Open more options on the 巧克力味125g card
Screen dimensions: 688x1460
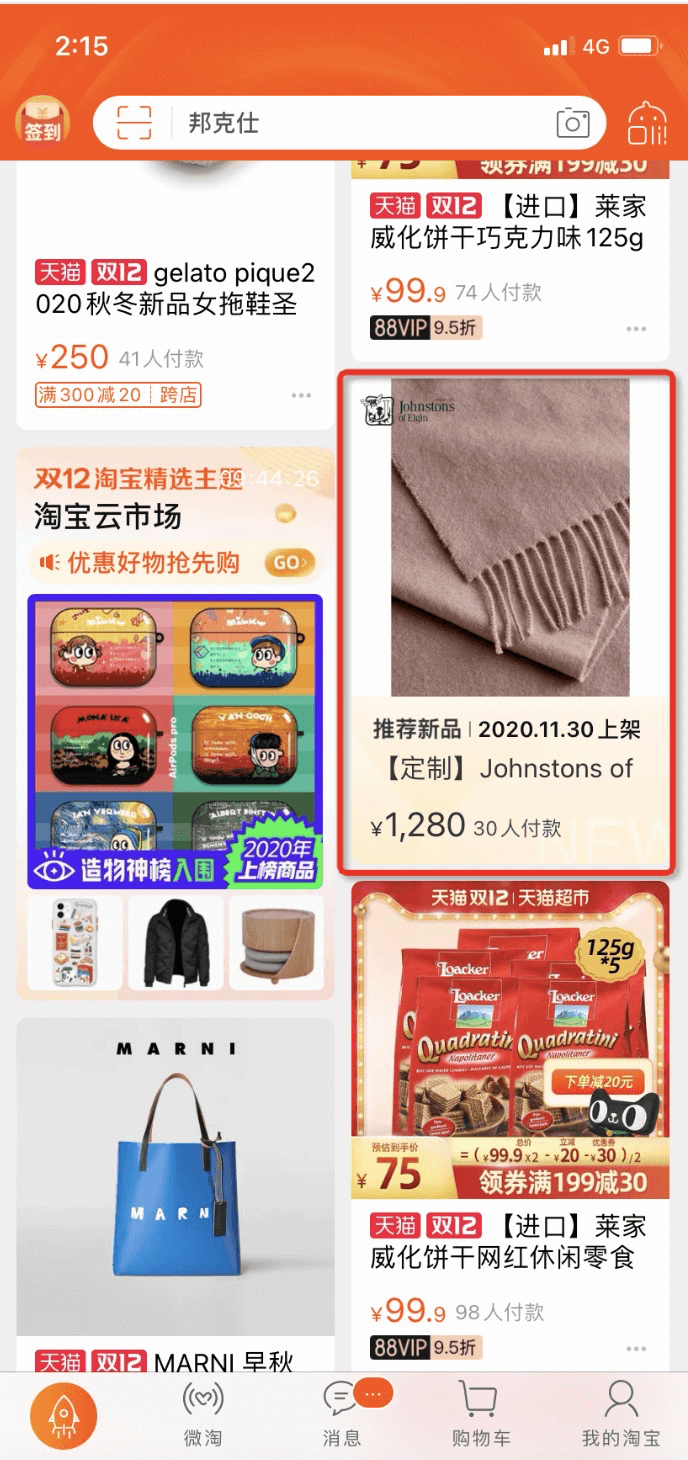(636, 329)
